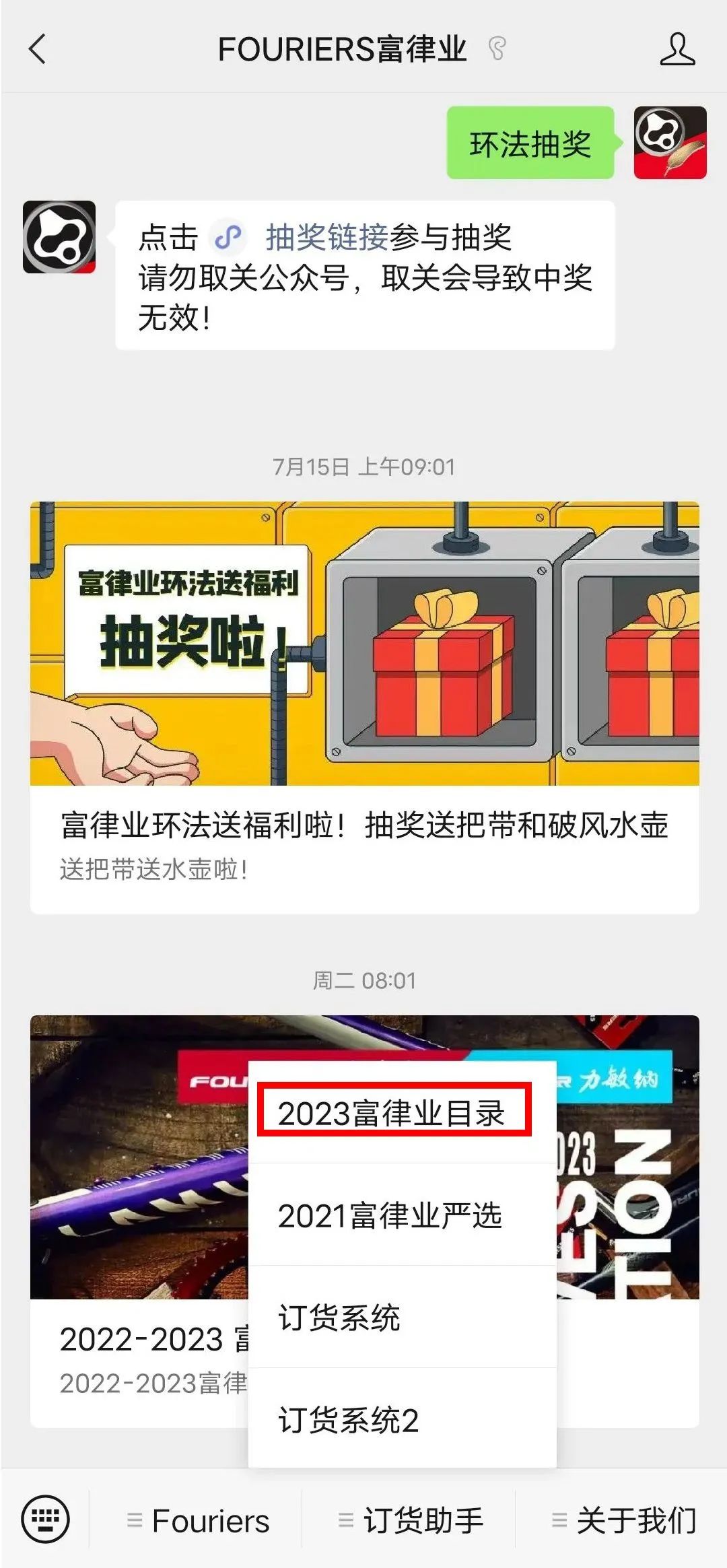The image size is (727, 1568).
Task: Open the 富律业环法送福利啦 article card
Action: click(x=364, y=707)
